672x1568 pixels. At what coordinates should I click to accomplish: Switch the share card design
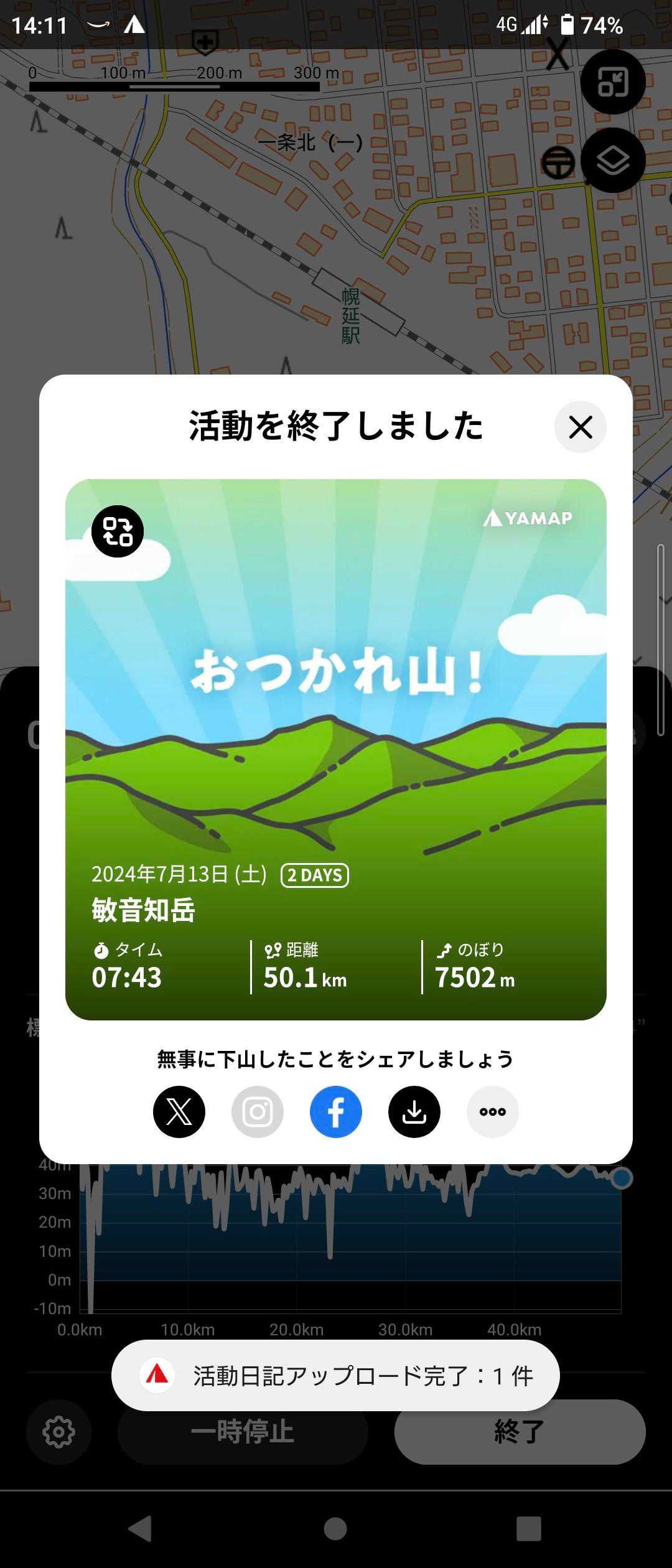118,531
